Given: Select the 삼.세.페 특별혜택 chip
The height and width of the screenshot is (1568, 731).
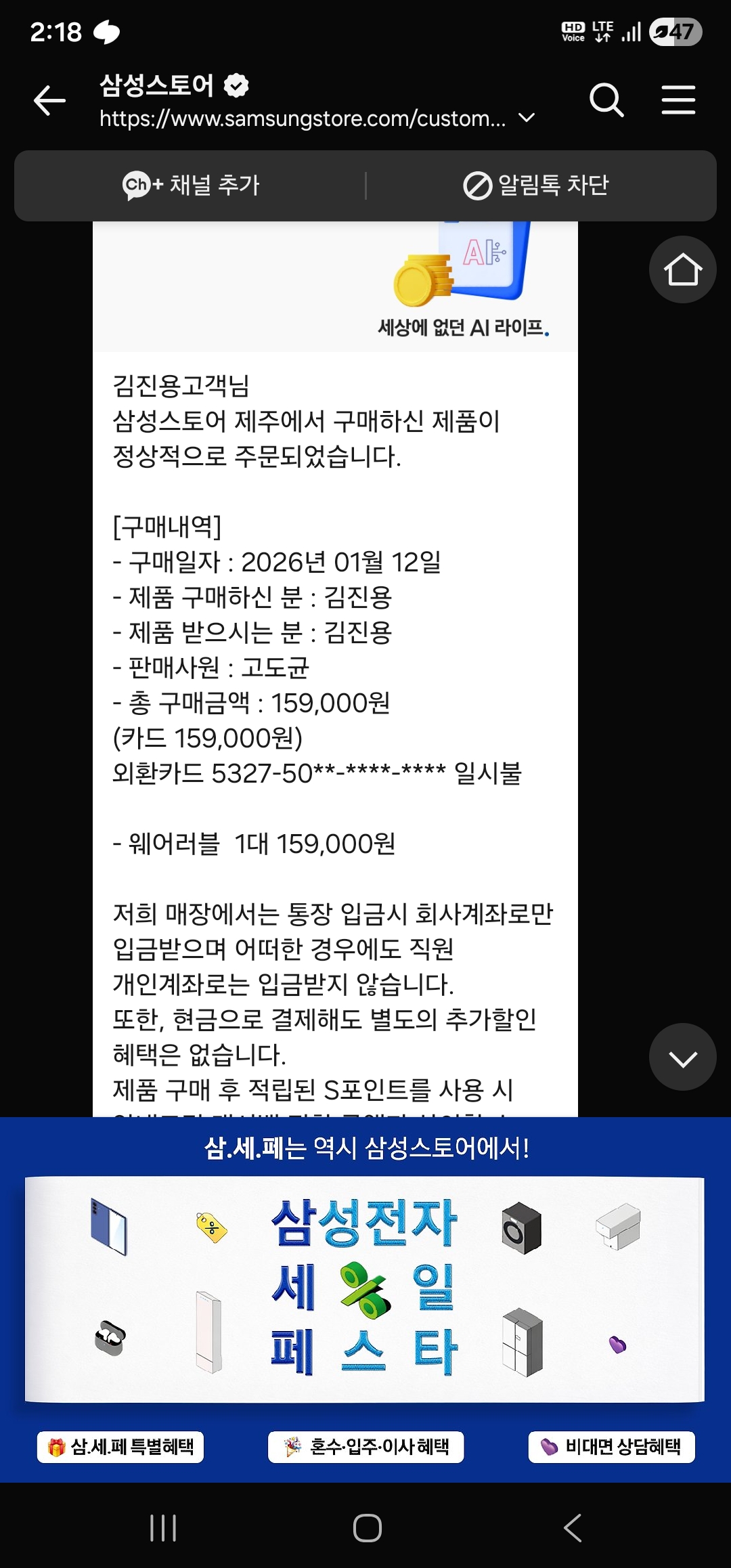Looking at the screenshot, I should pos(120,1447).
